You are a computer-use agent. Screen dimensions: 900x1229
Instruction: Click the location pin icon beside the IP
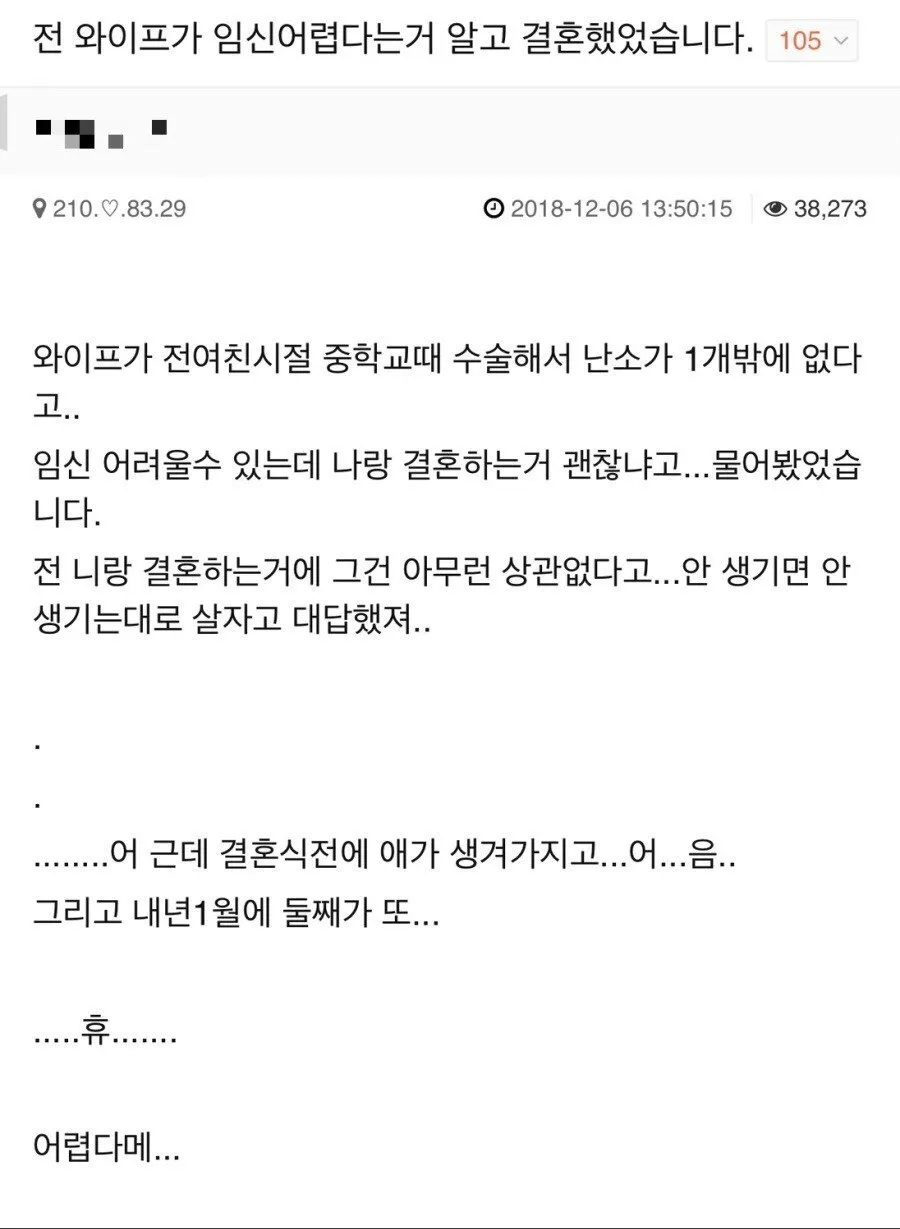pos(40,209)
